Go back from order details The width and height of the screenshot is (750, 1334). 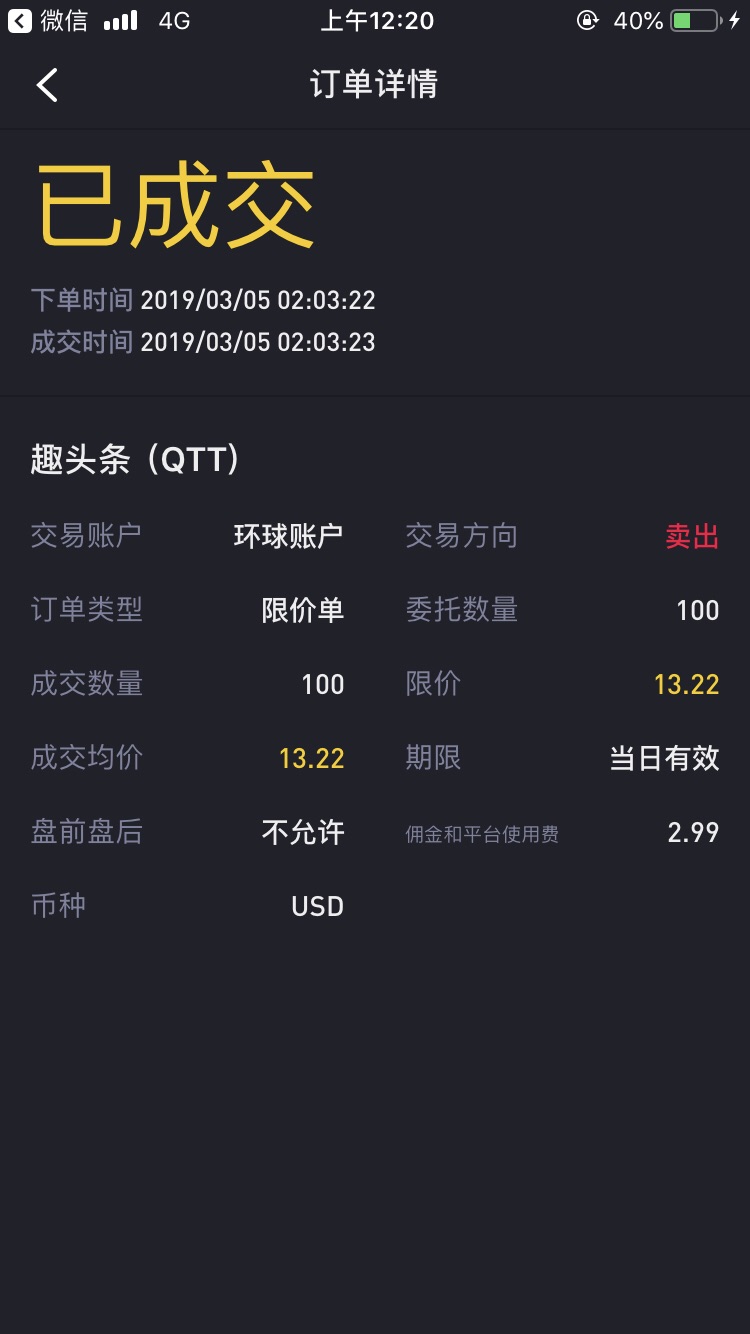click(x=47, y=85)
